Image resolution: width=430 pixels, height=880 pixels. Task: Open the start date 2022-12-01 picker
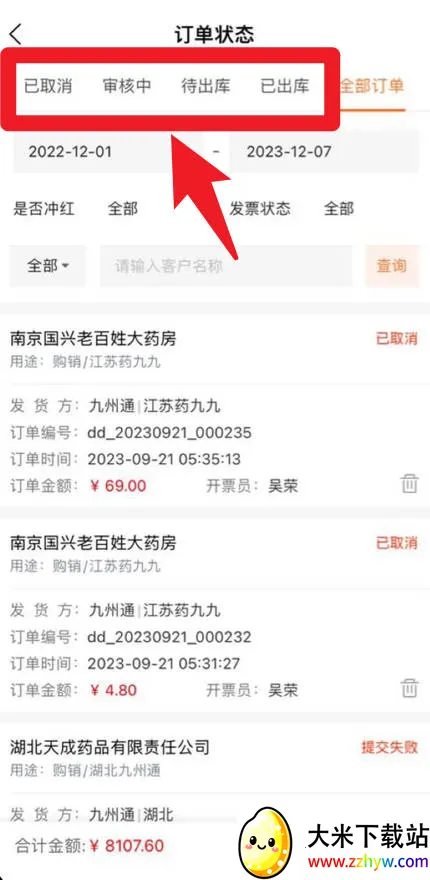click(x=107, y=152)
